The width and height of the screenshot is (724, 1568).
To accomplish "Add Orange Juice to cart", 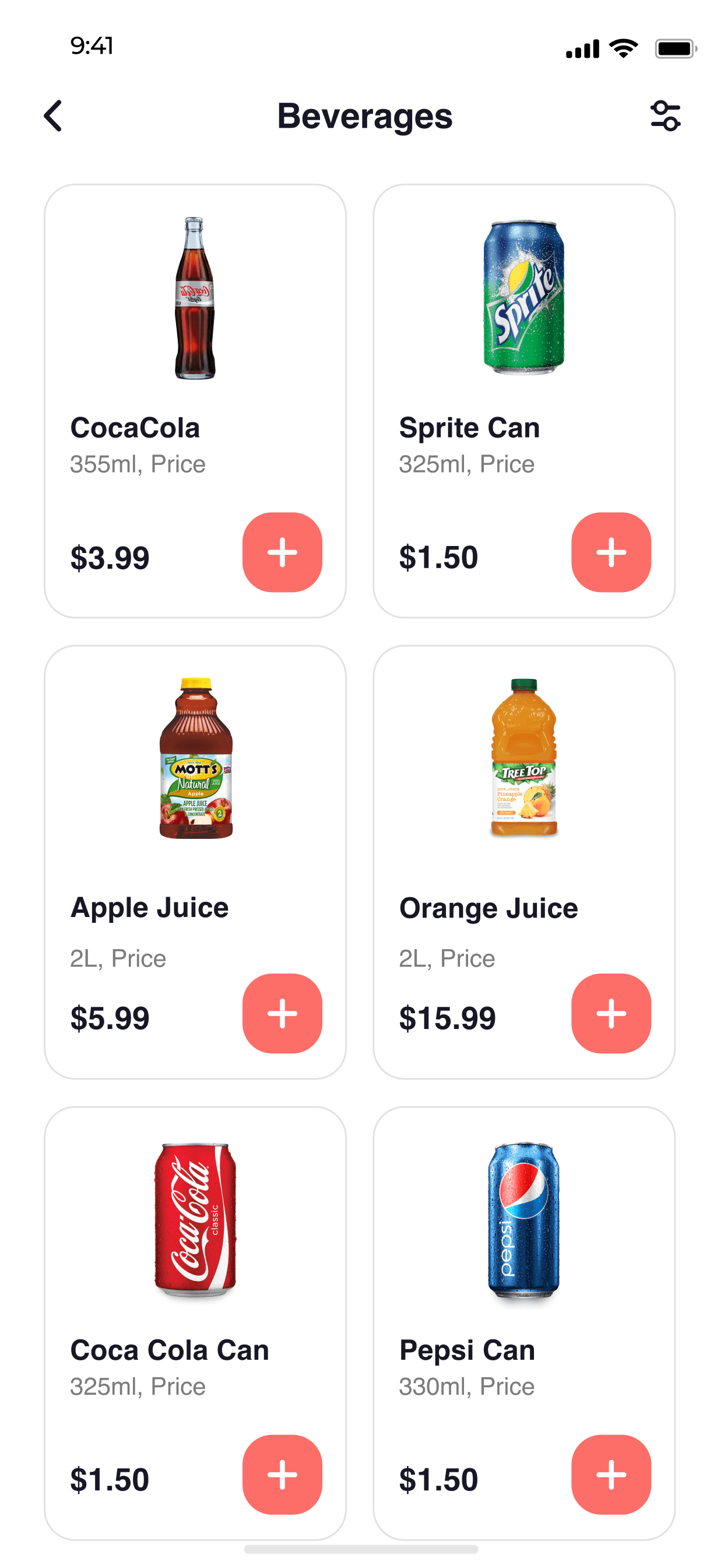I will pos(611,1013).
